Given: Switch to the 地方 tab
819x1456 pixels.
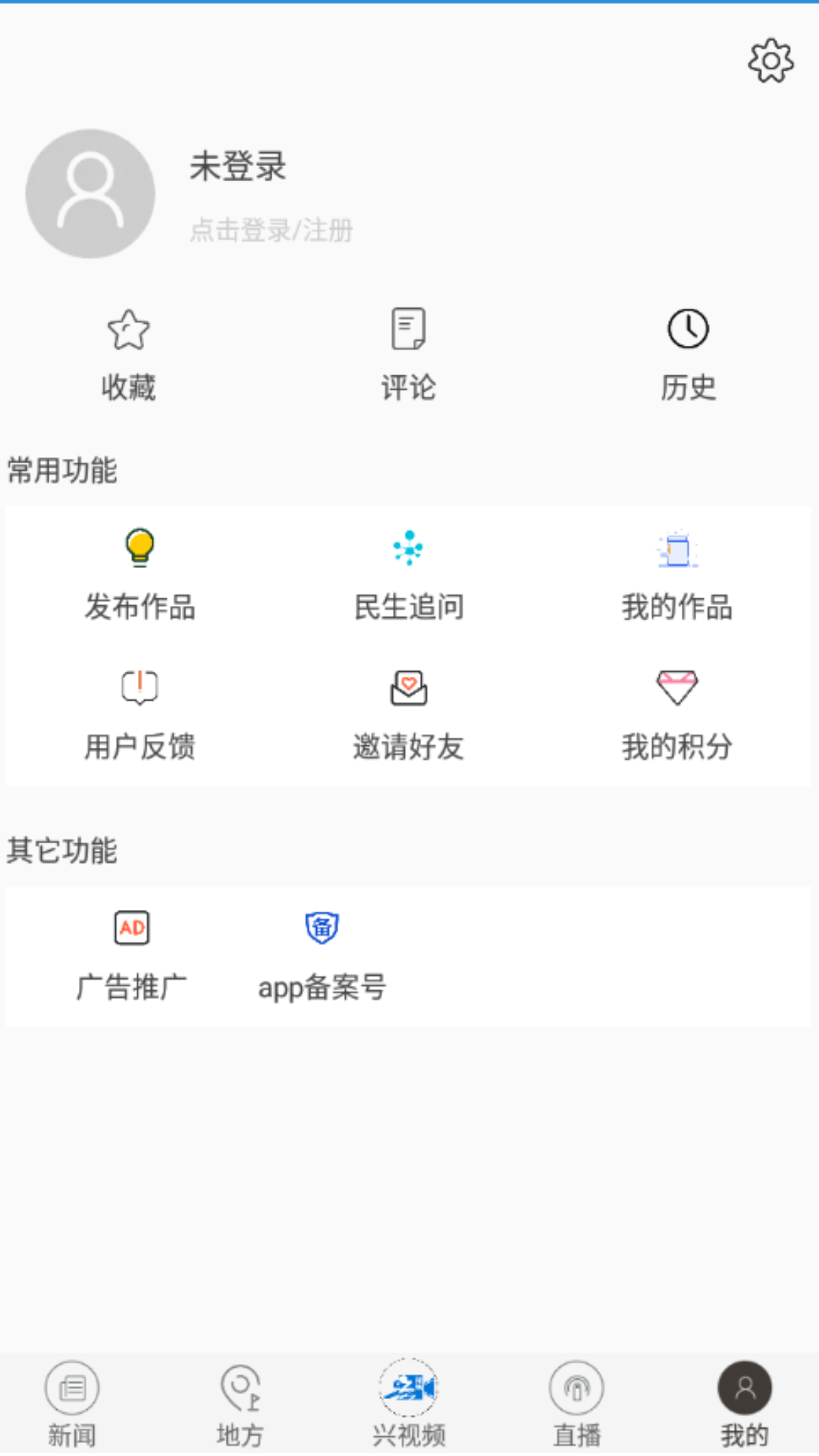Looking at the screenshot, I should coord(240,1403).
